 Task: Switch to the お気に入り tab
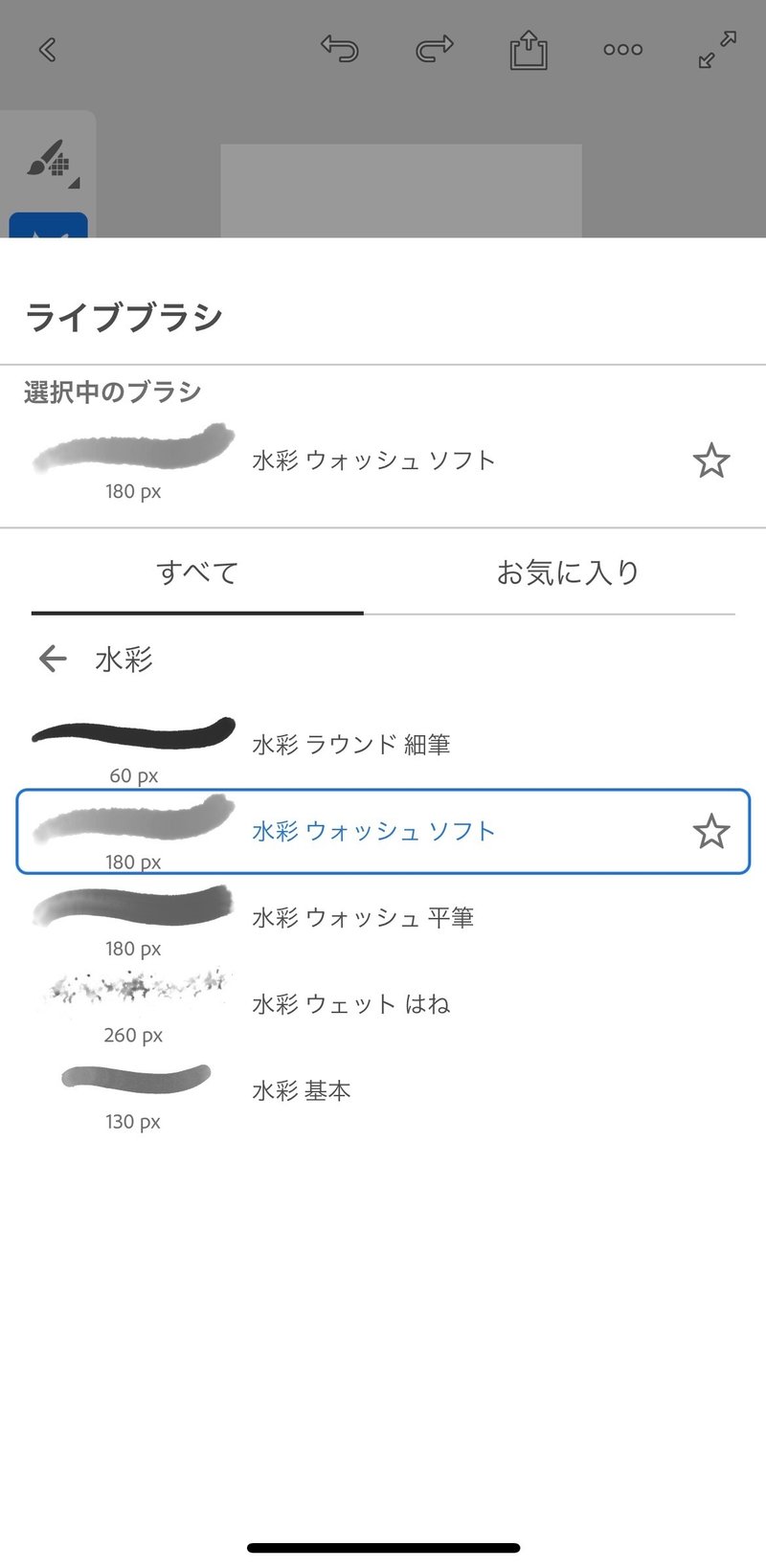tap(568, 572)
